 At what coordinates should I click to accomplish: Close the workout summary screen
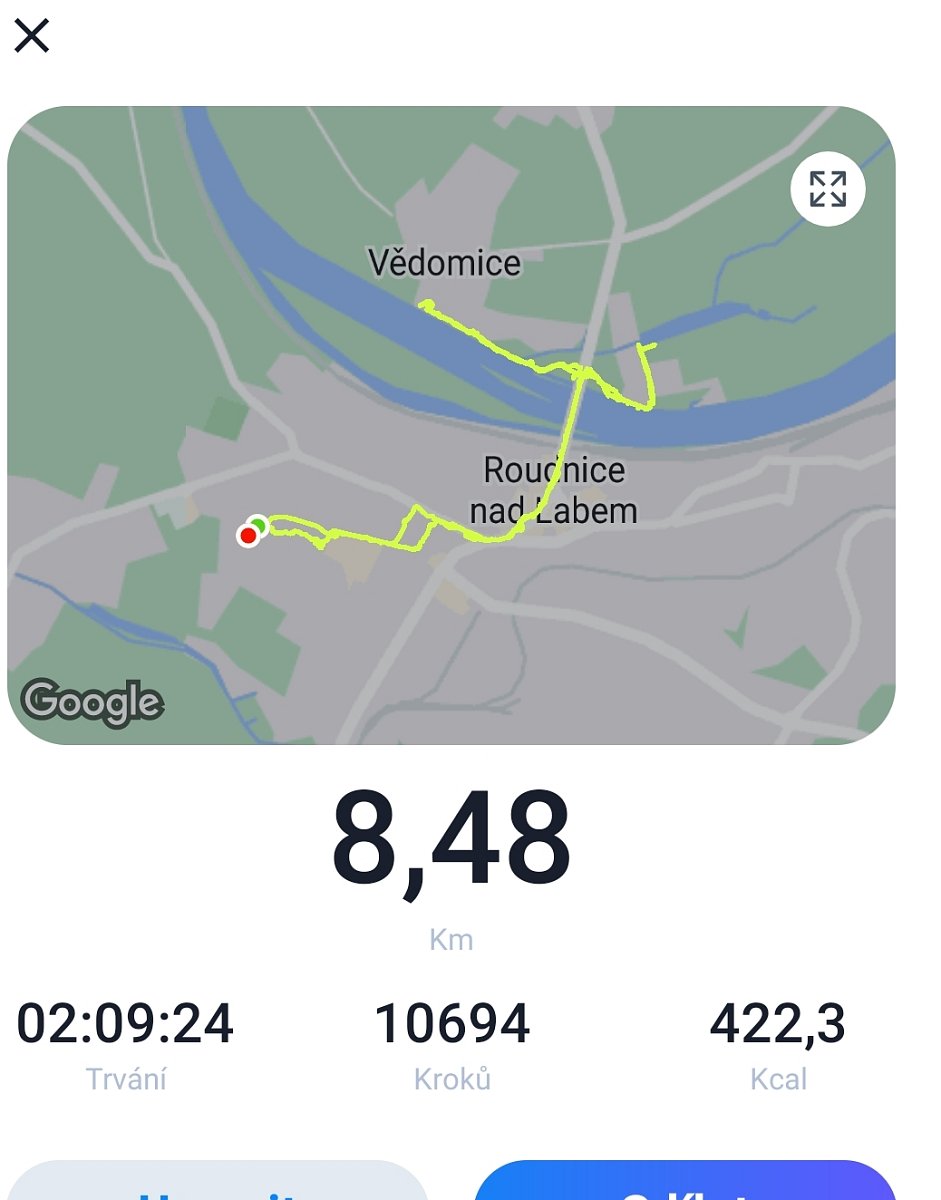[32, 37]
